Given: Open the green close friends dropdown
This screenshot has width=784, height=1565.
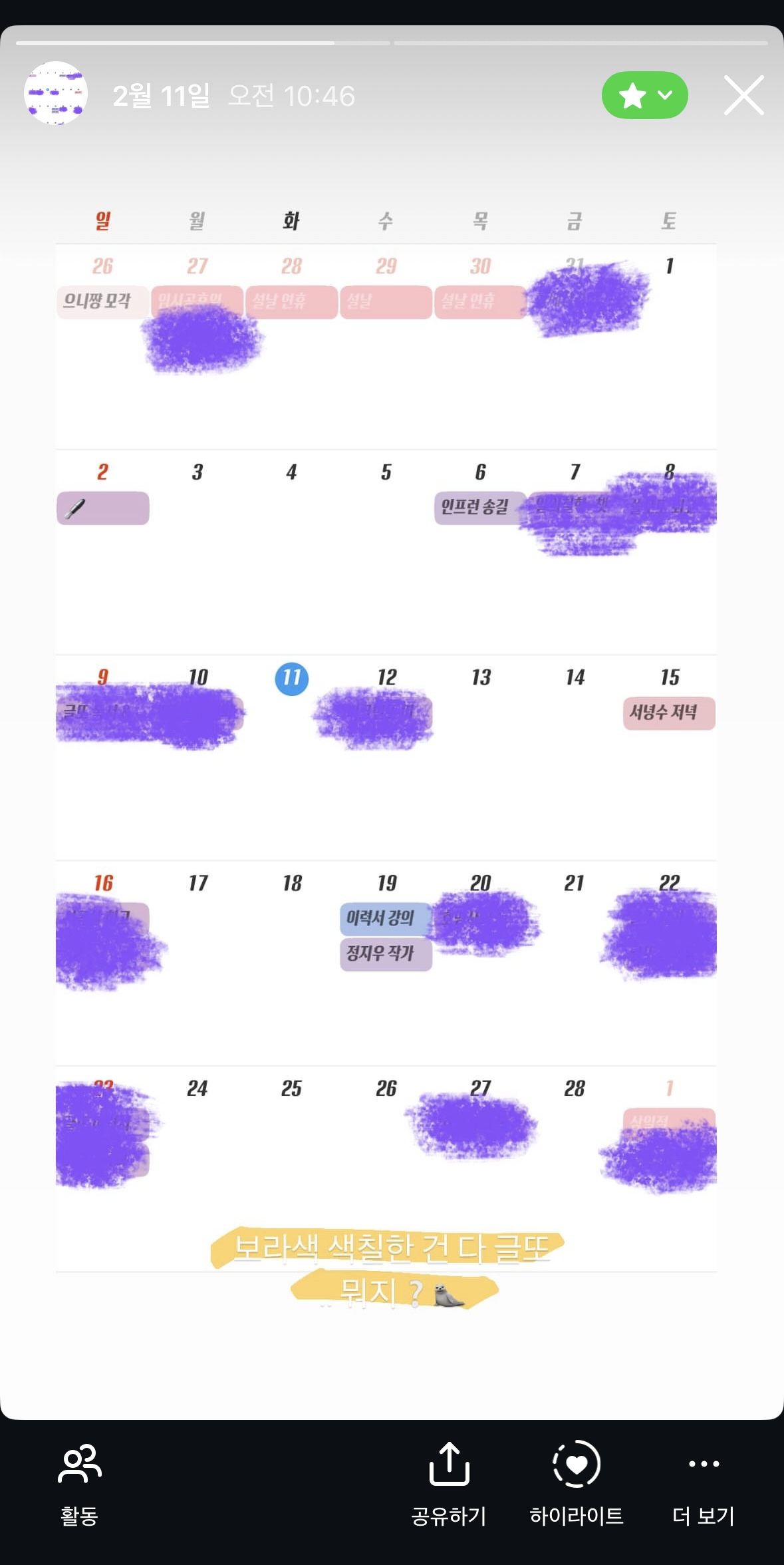Looking at the screenshot, I should [644, 96].
